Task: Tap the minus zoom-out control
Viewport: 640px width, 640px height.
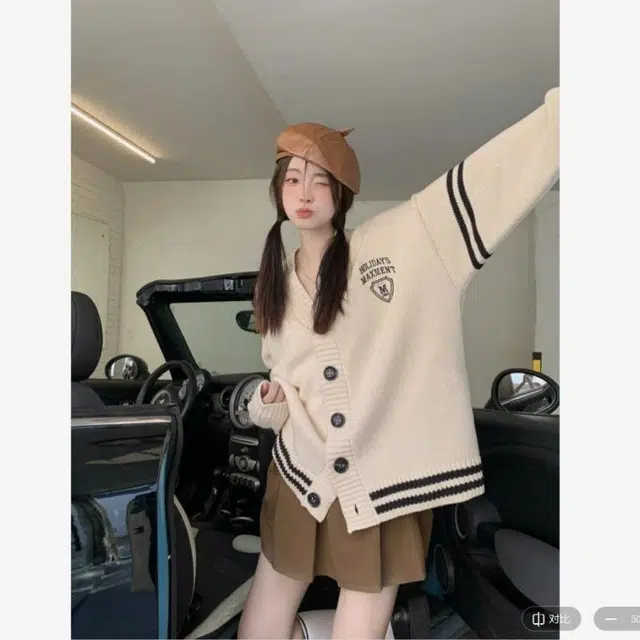Action: pyautogui.click(x=611, y=619)
